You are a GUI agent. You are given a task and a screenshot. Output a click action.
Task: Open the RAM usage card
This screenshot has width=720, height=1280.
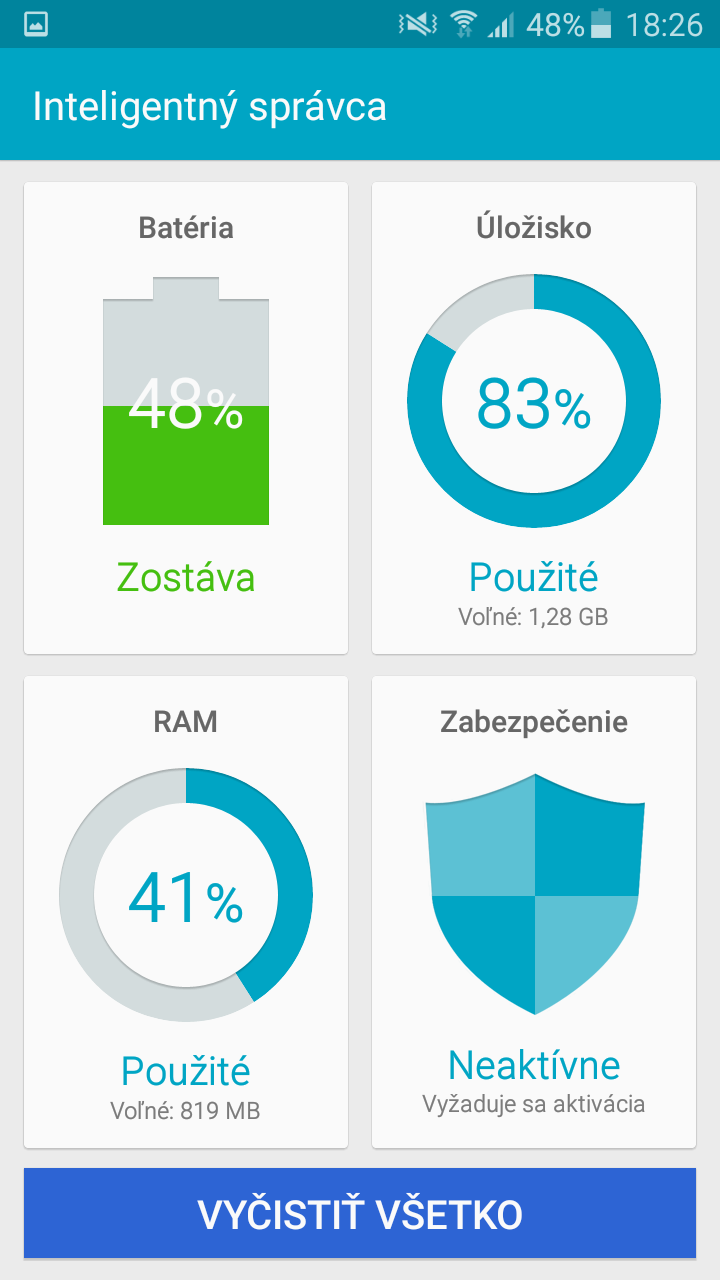pyautogui.click(x=186, y=912)
